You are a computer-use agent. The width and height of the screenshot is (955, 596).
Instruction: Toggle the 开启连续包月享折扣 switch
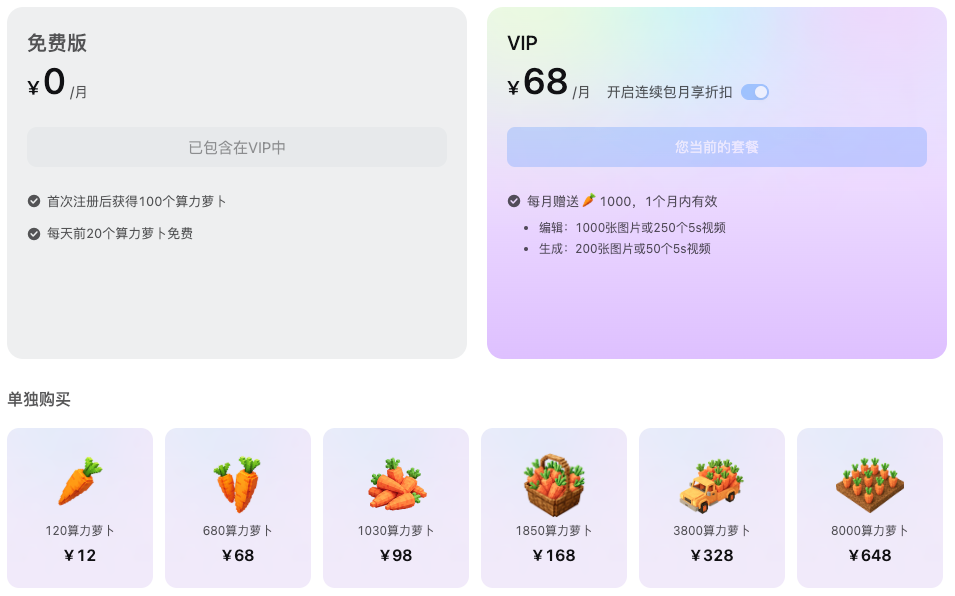click(755, 92)
